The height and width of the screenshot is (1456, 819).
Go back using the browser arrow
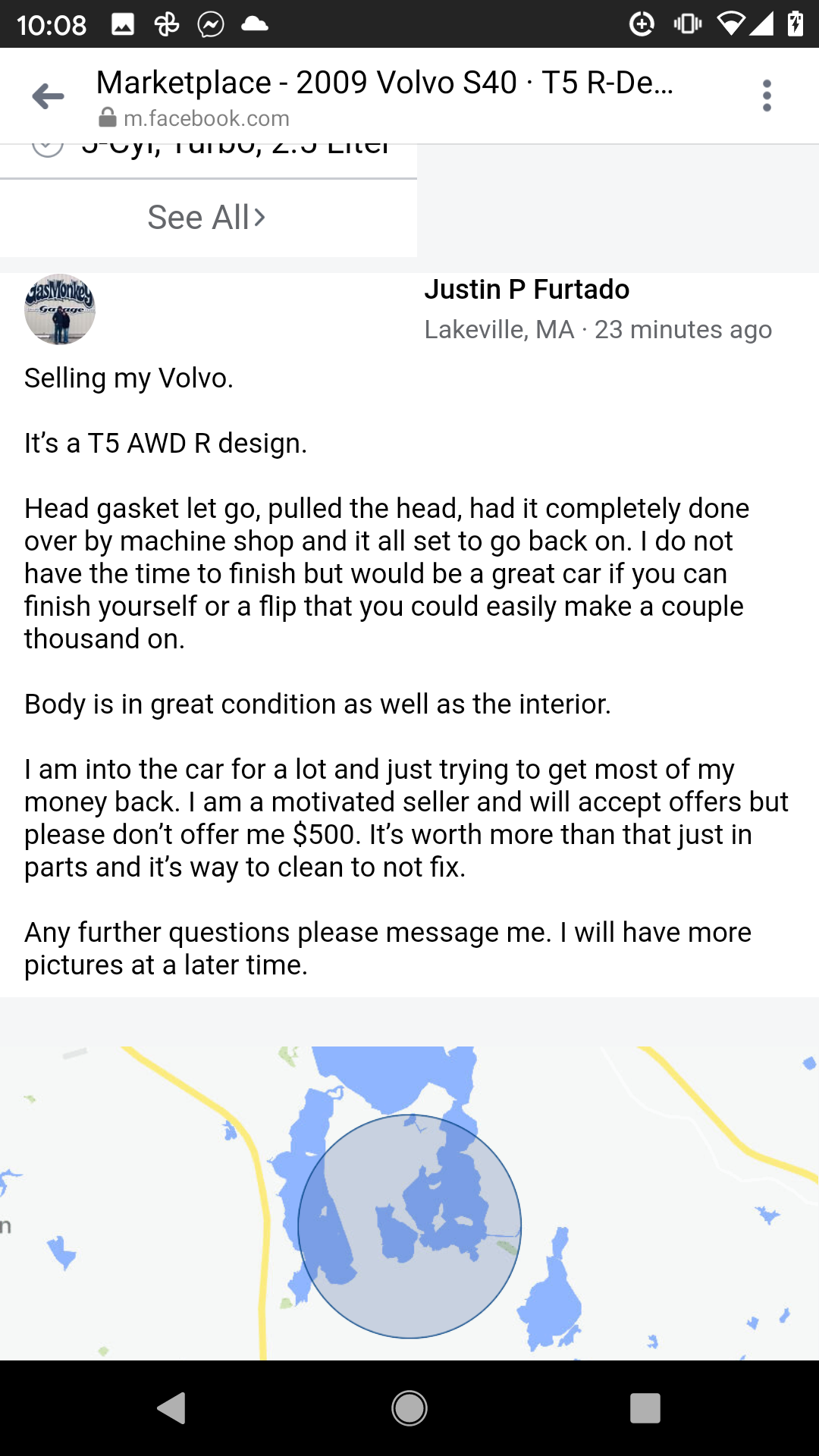[x=48, y=96]
